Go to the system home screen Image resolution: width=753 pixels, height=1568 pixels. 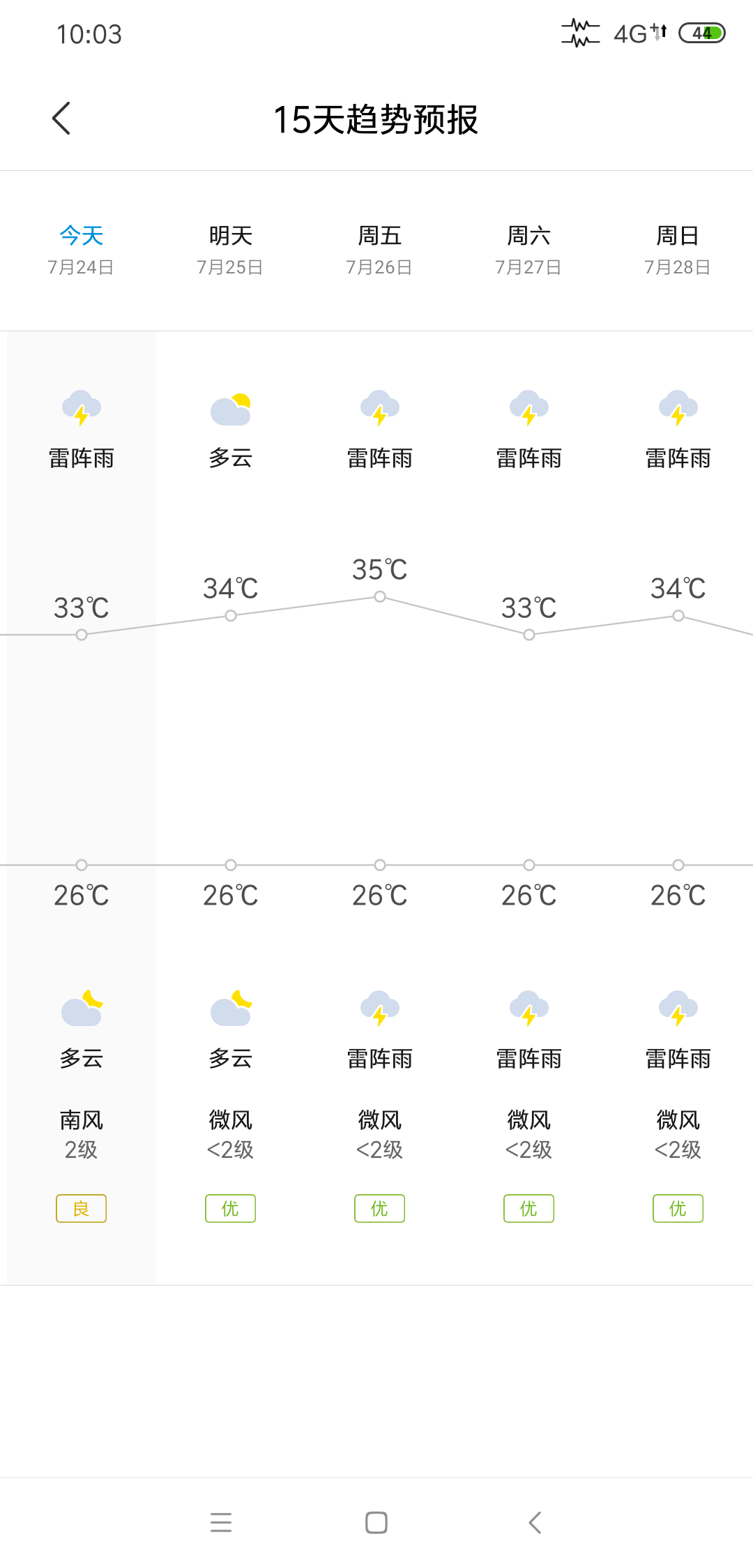coord(376,1523)
